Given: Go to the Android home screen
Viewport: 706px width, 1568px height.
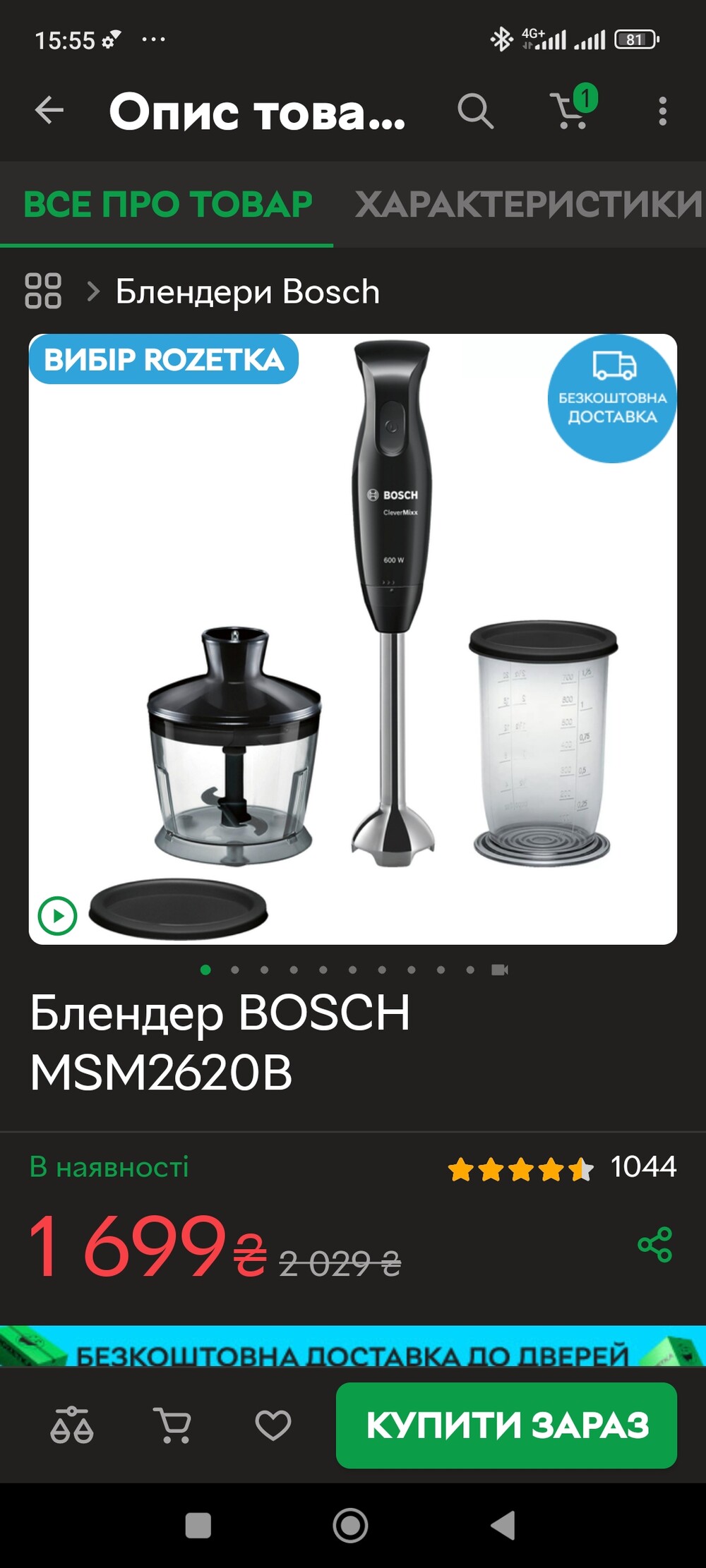Looking at the screenshot, I should point(351,1525).
